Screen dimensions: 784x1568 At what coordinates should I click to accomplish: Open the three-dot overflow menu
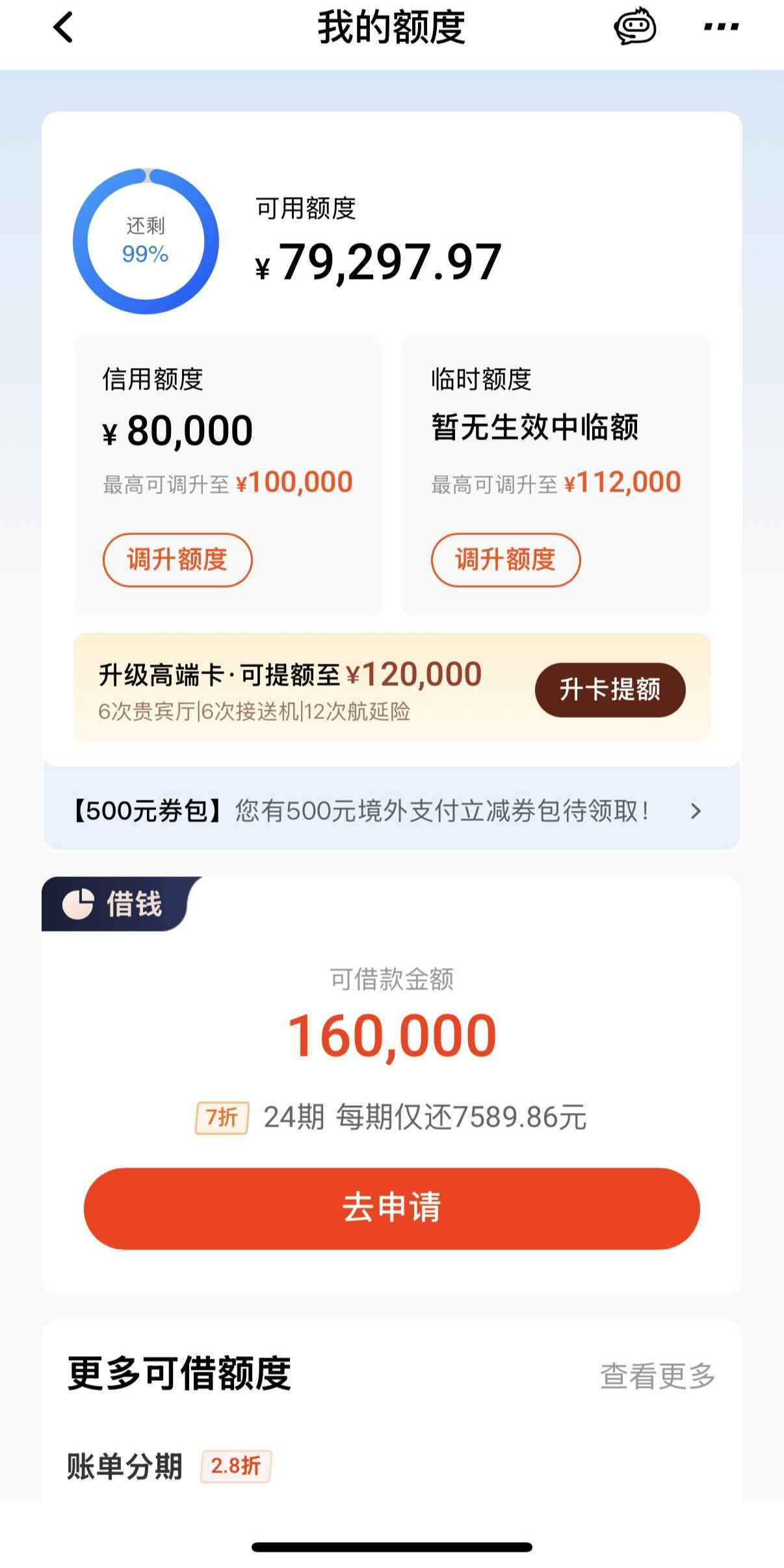[x=721, y=27]
